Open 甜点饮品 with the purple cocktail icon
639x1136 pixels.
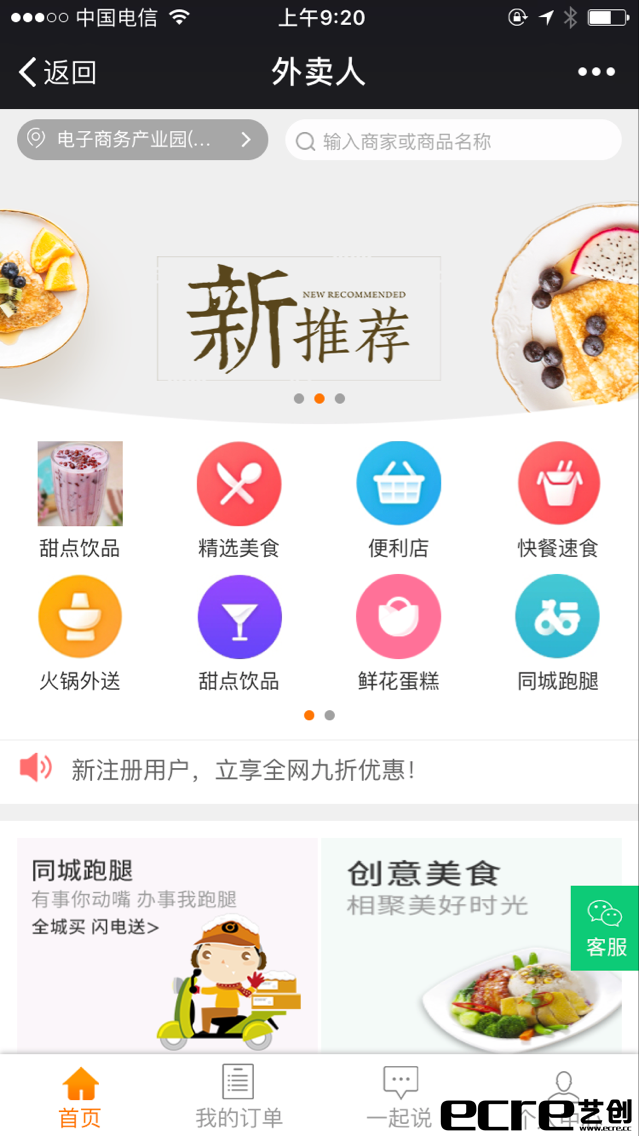(x=239, y=618)
